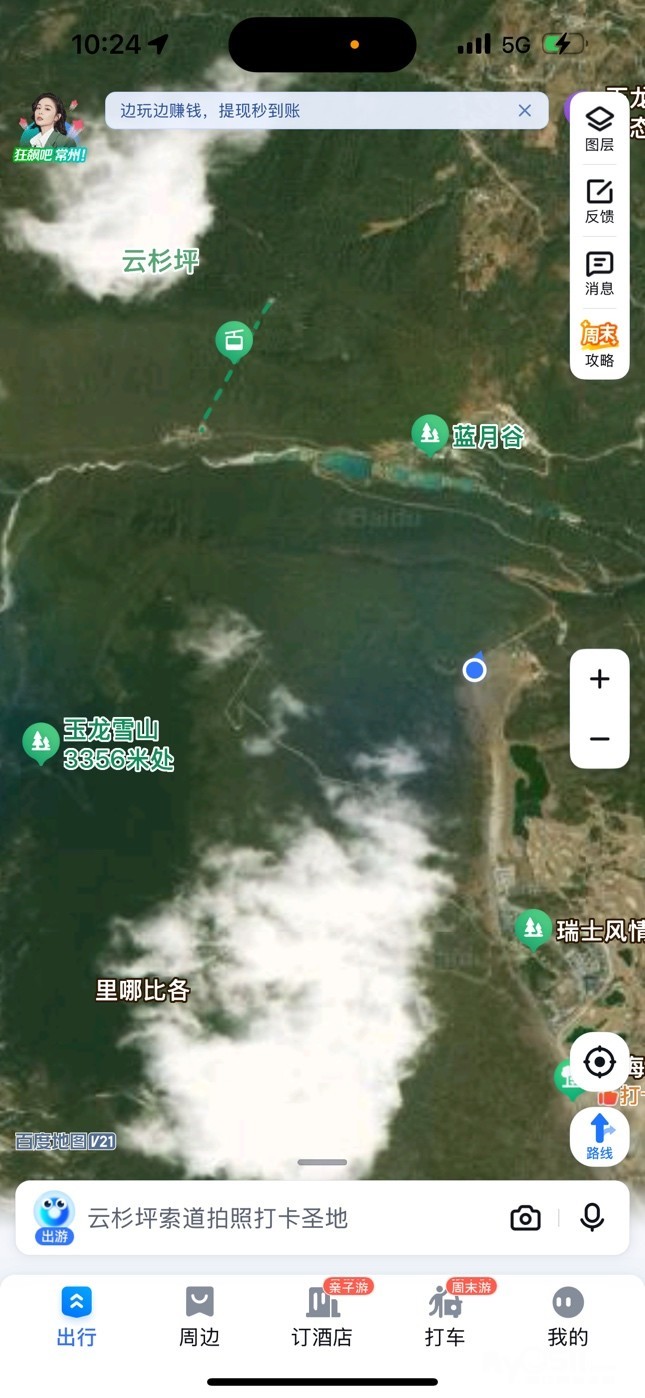This screenshot has height=1398, width=645.
Task: Open camera search in search bar
Action: [525, 1217]
